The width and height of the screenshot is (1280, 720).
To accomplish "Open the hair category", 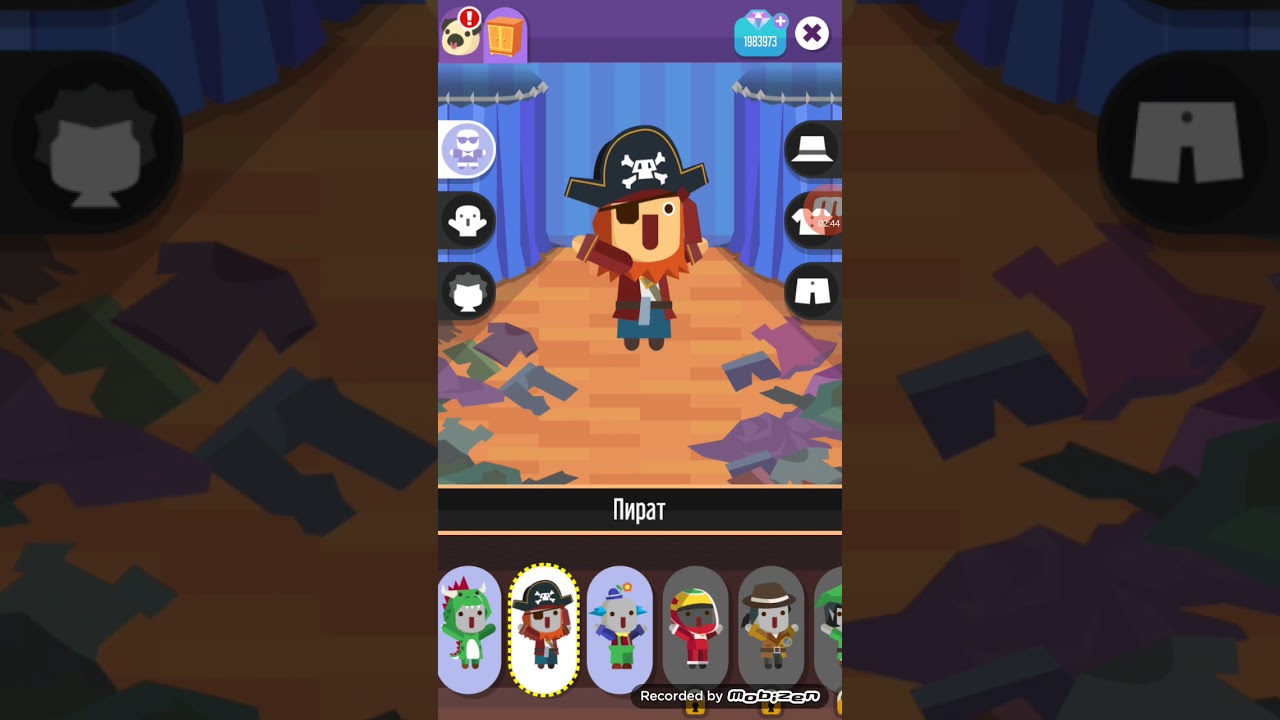I will click(467, 292).
